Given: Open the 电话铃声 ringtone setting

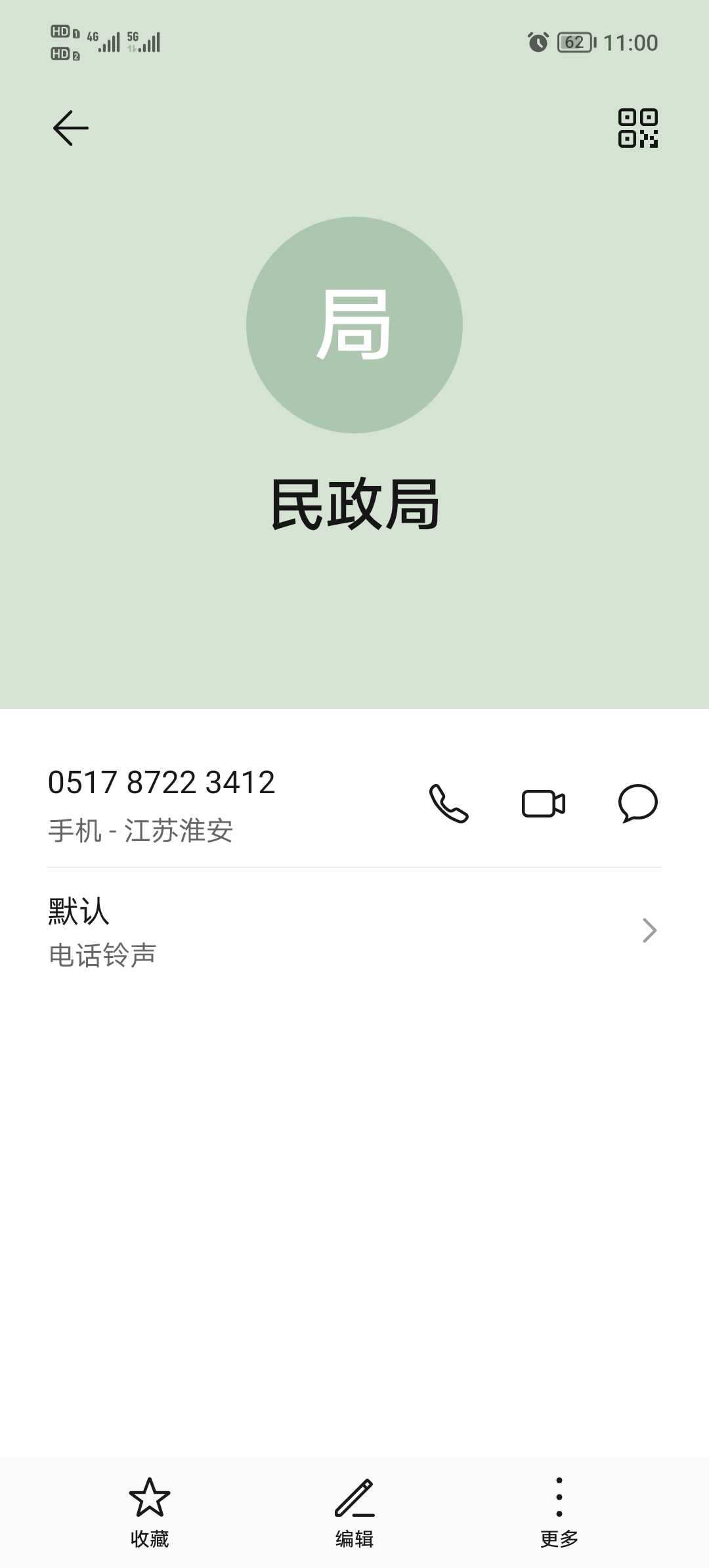Looking at the screenshot, I should [x=354, y=930].
